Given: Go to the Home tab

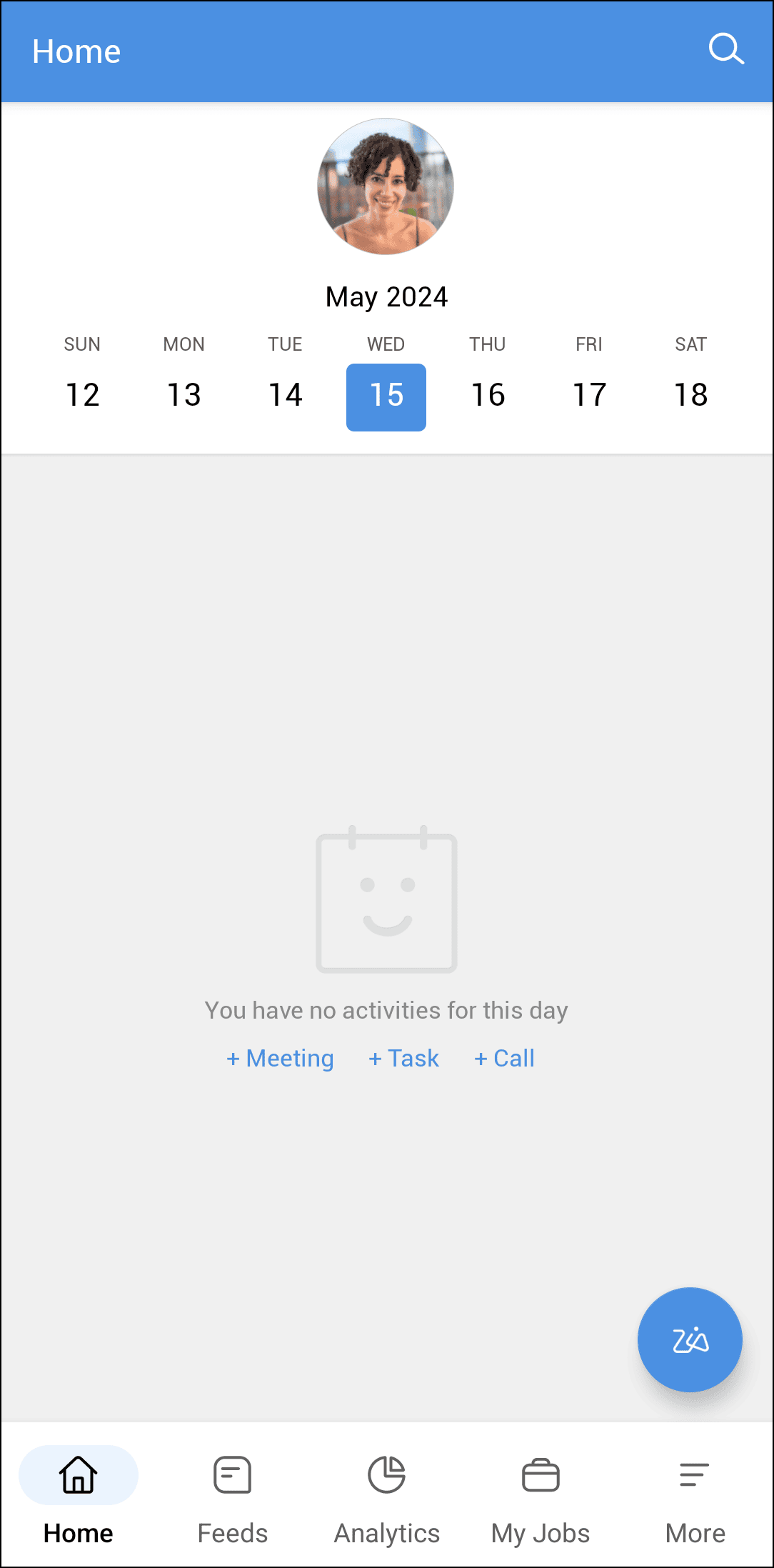Looking at the screenshot, I should [x=79, y=1494].
